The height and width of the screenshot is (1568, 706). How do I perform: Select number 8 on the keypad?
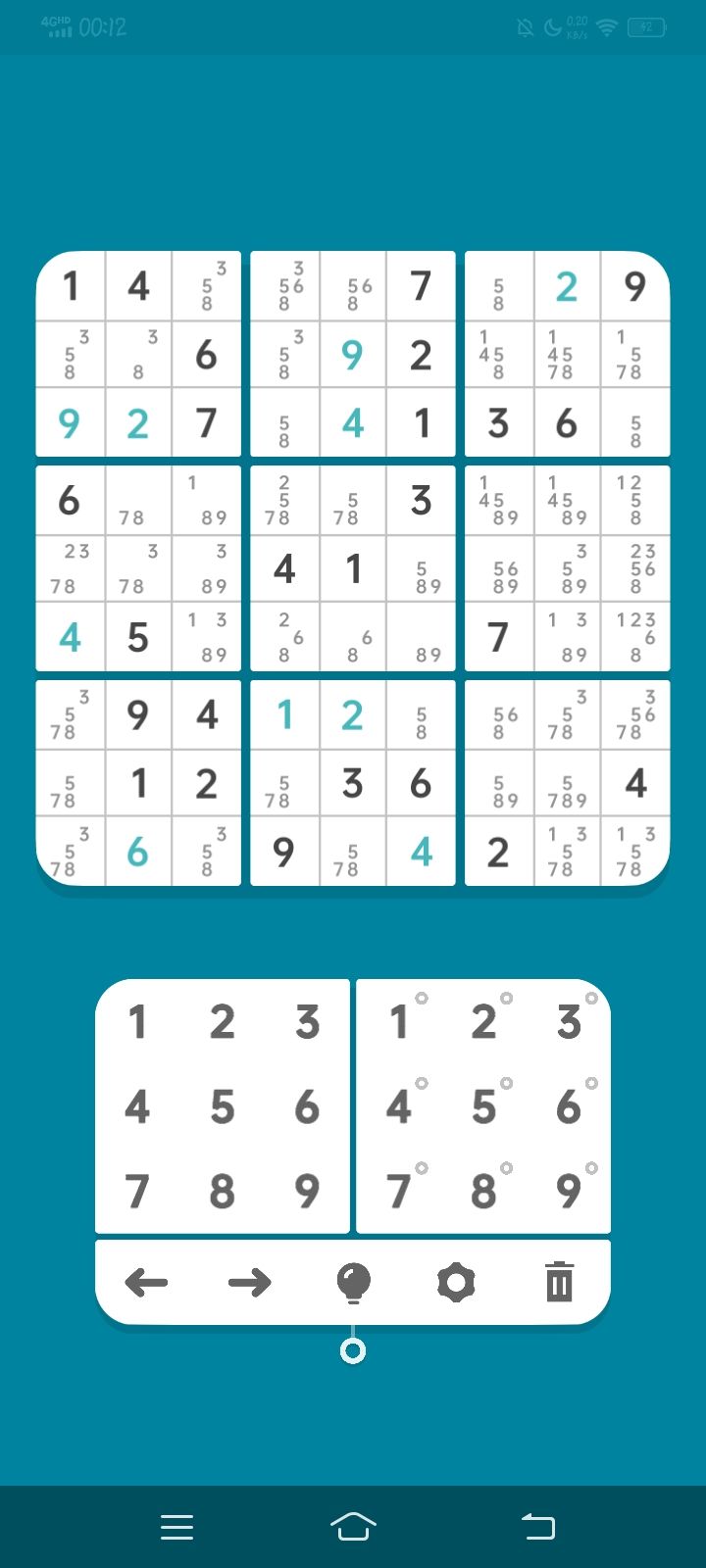pyautogui.click(x=222, y=1192)
